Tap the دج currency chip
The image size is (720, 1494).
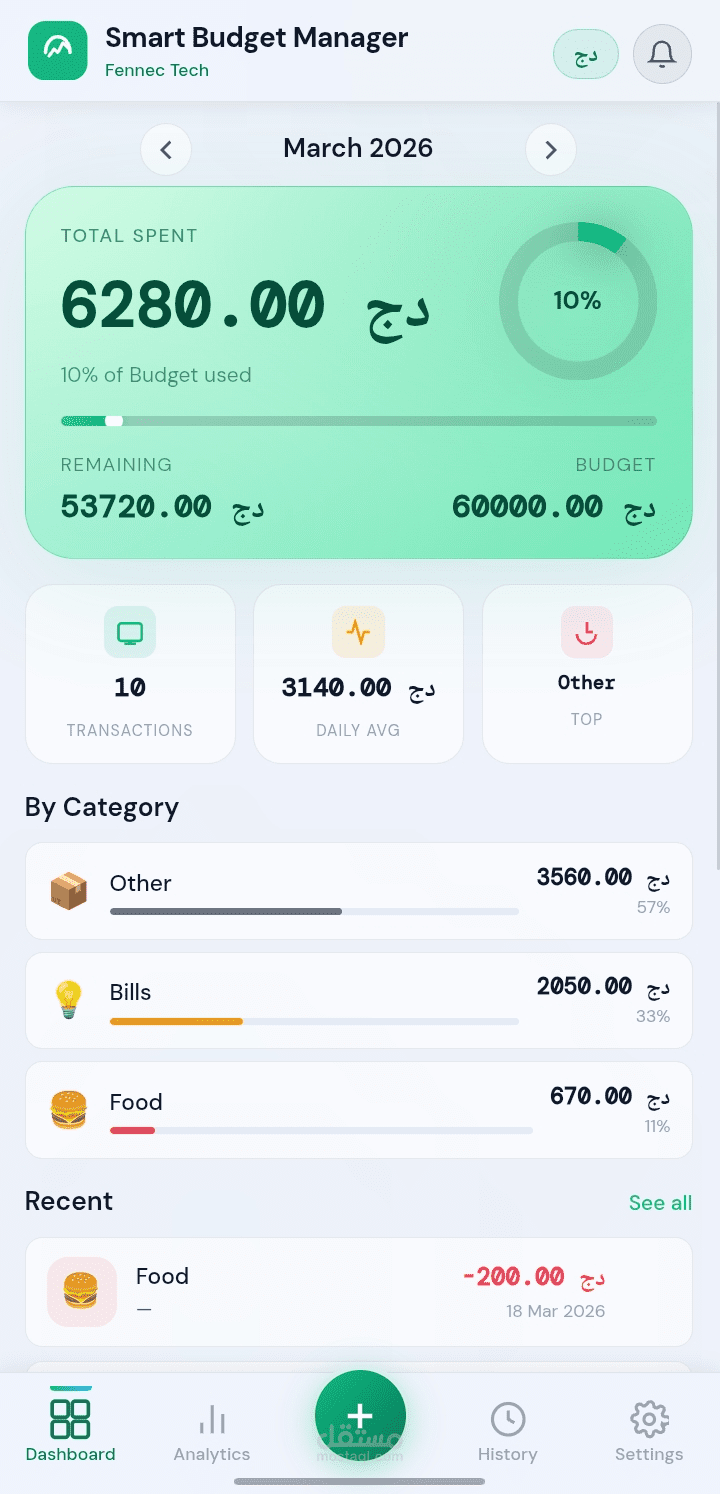coord(586,54)
